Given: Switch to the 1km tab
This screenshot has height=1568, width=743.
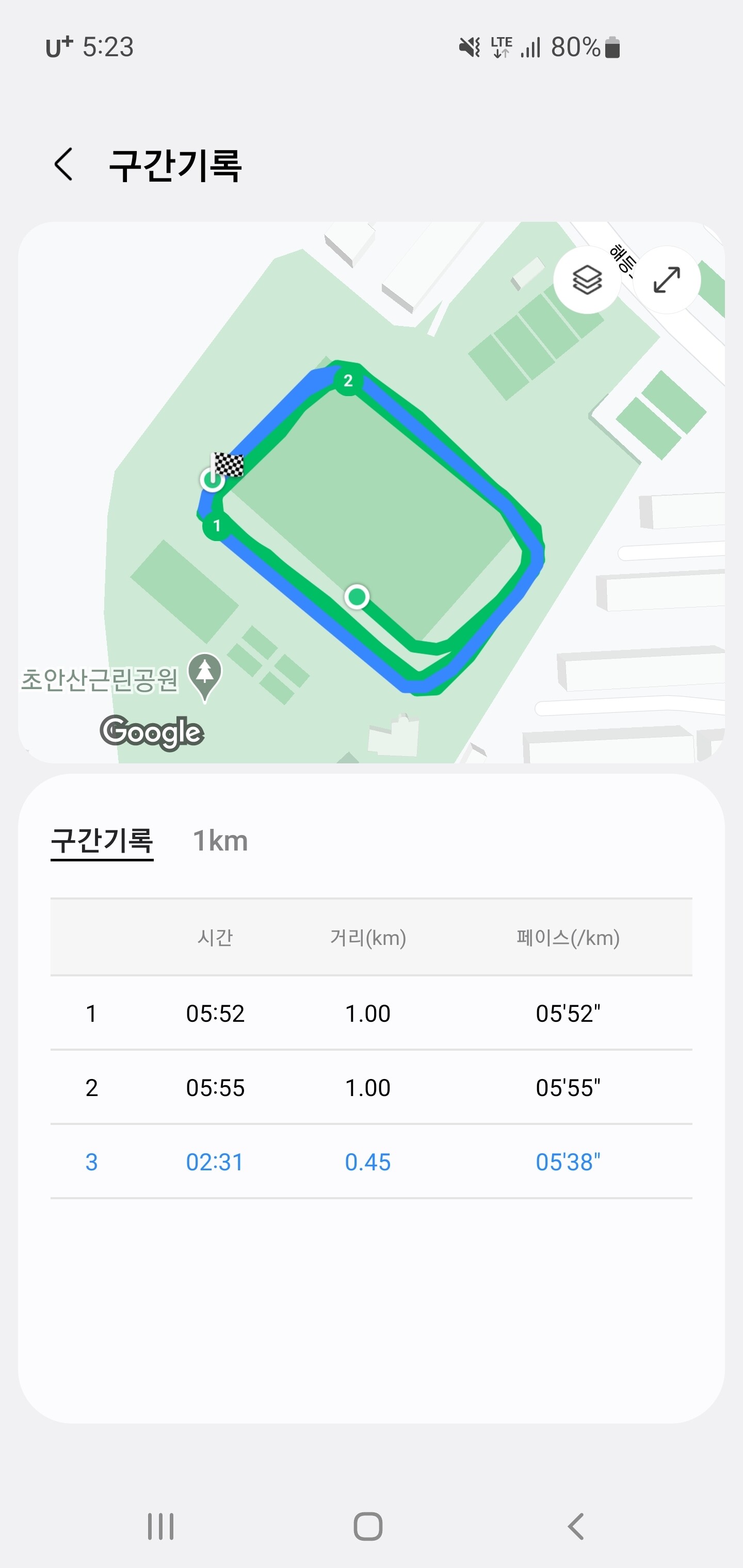Looking at the screenshot, I should coord(220,841).
